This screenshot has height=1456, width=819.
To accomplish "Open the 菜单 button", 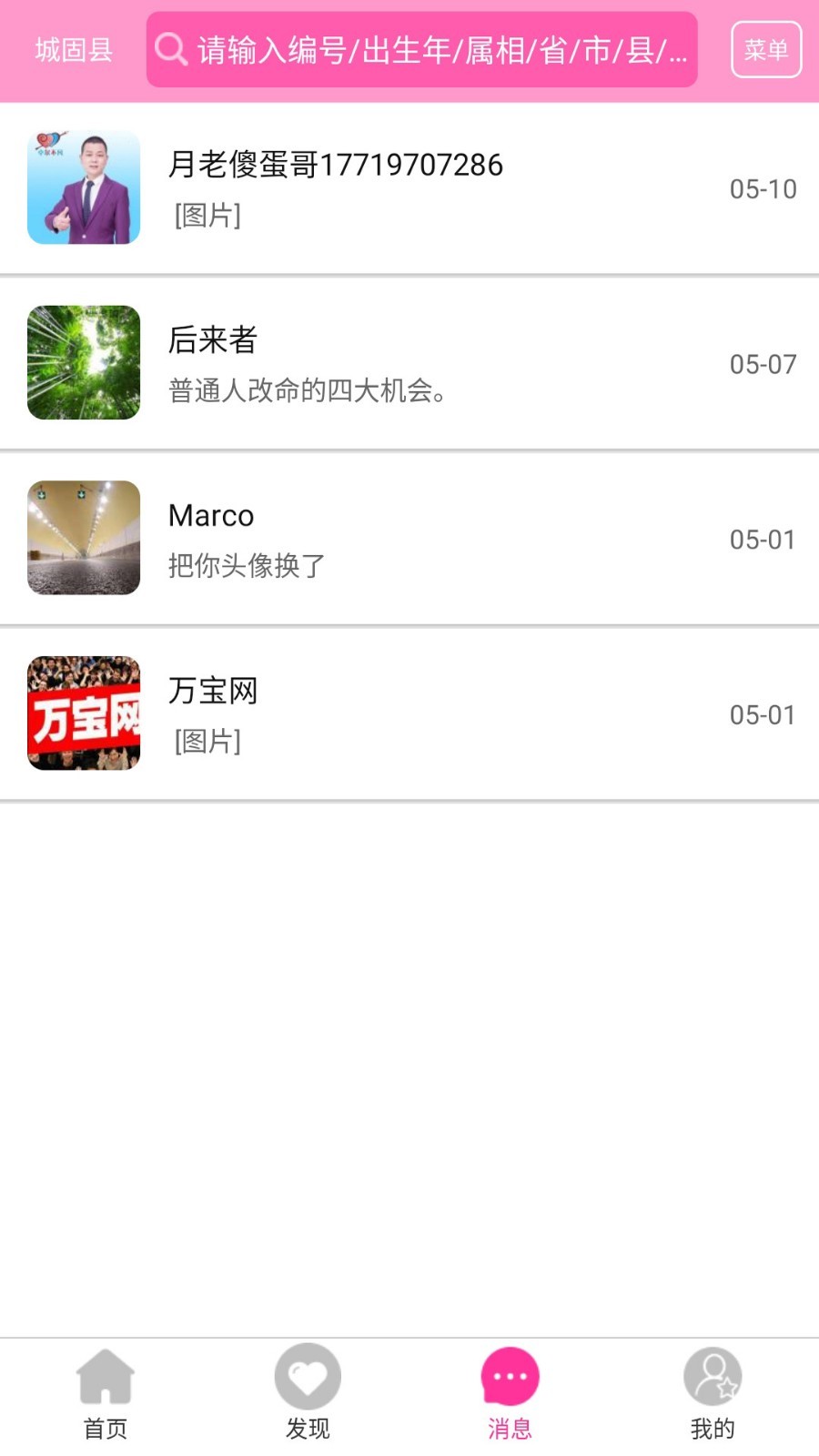I will click(766, 50).
